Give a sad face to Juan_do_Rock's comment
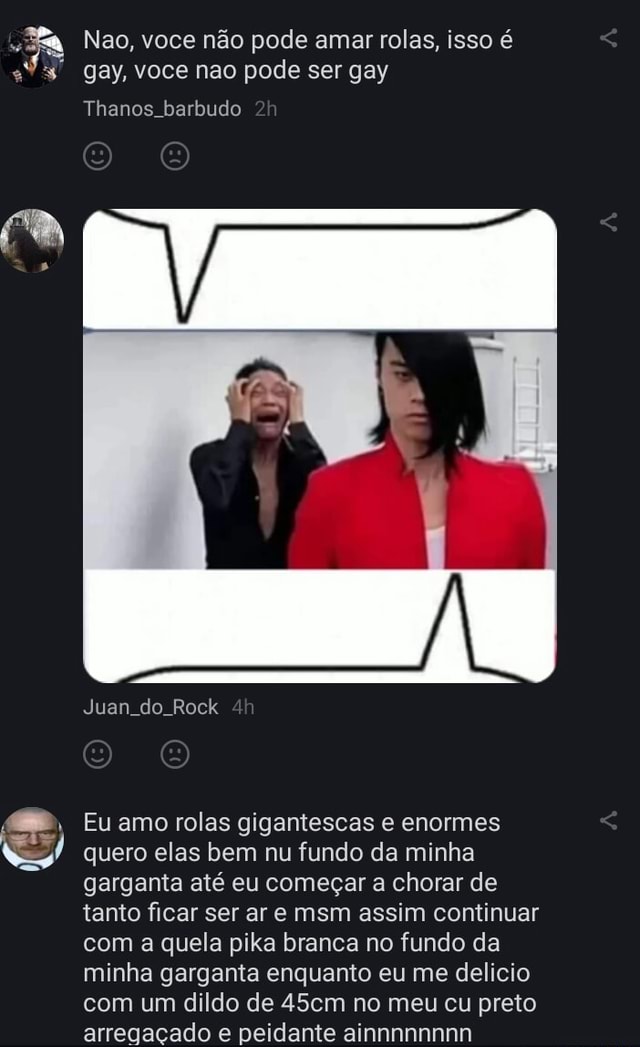640x1047 pixels. tap(175, 755)
